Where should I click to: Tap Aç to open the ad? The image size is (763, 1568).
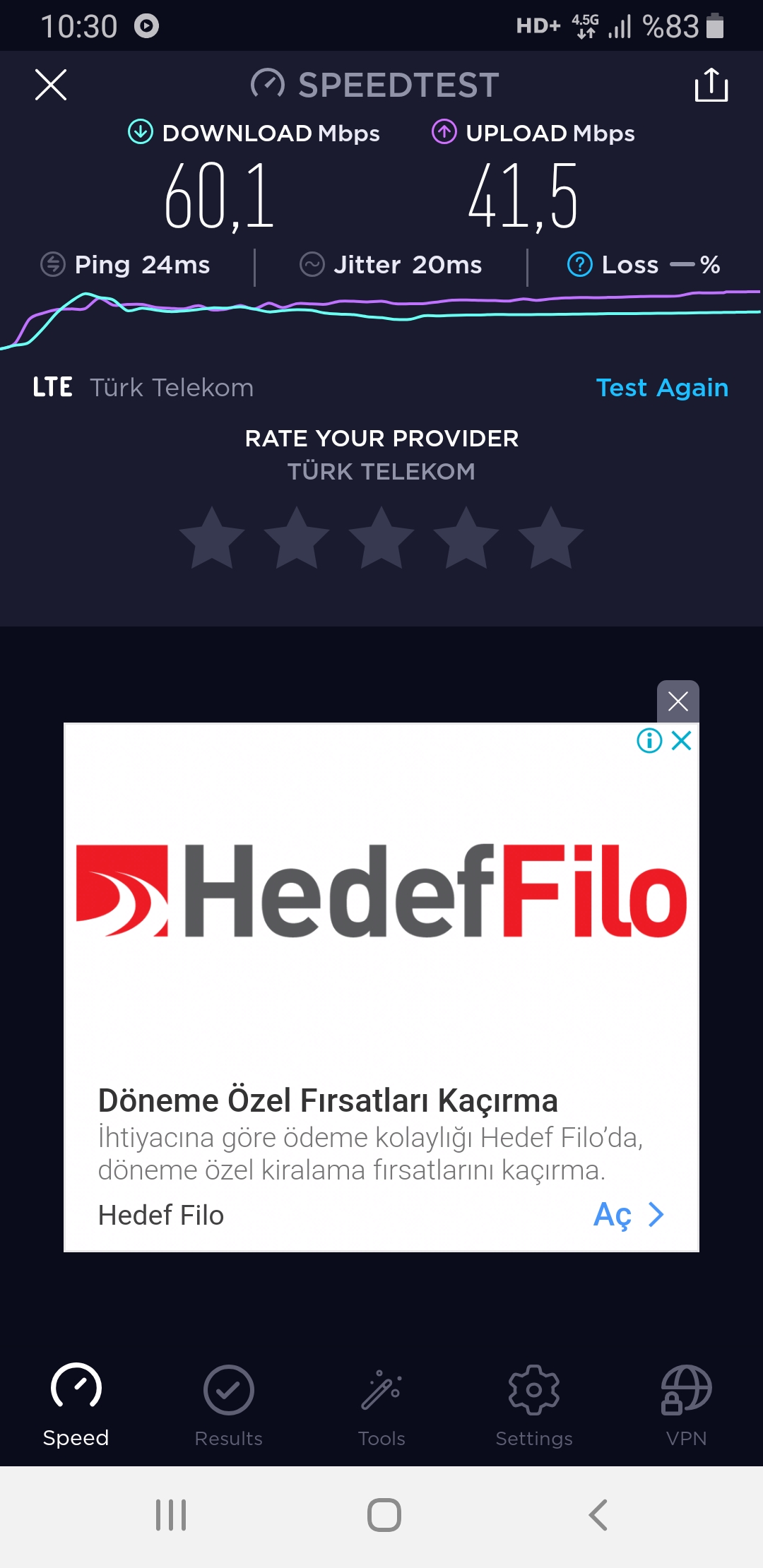pyautogui.click(x=629, y=1215)
